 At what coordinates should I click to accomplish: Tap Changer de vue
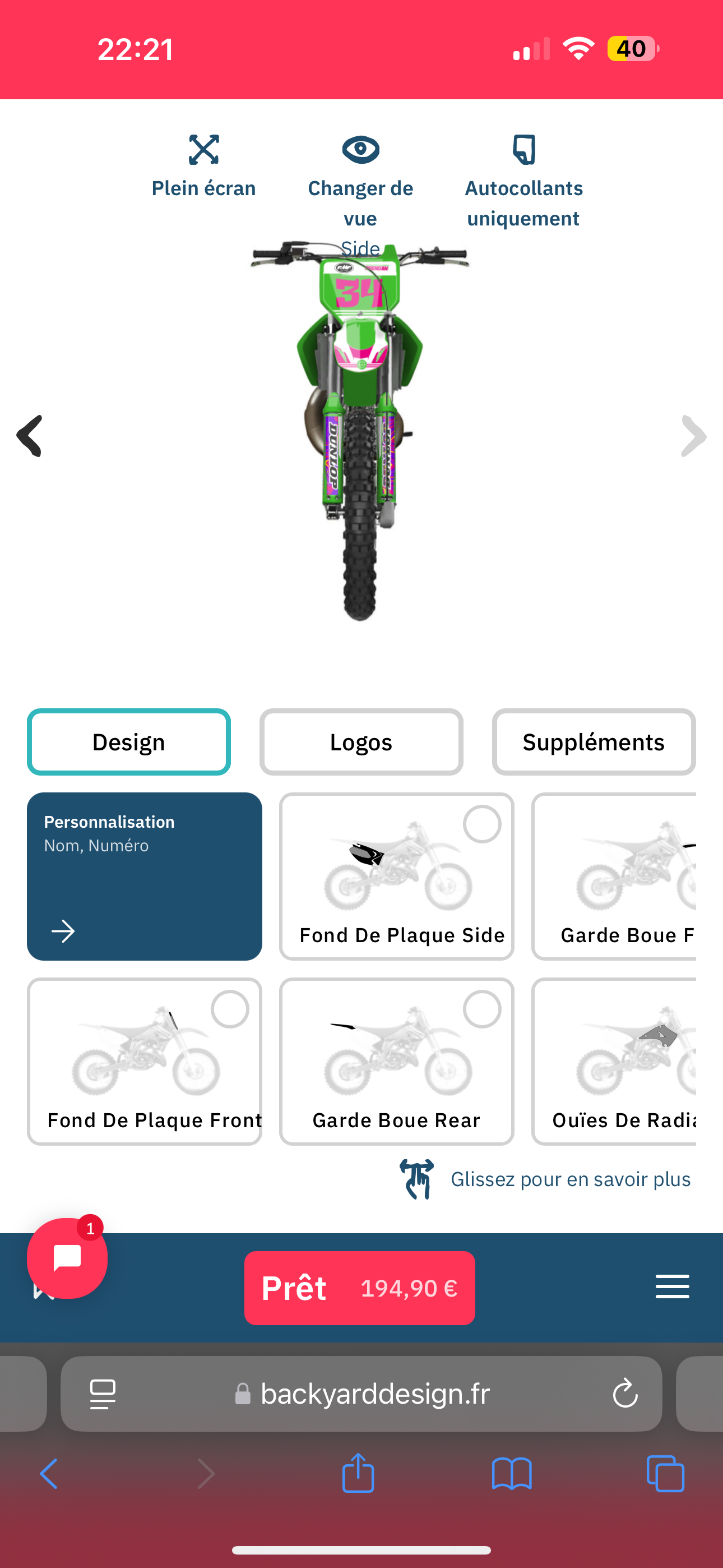(x=360, y=177)
